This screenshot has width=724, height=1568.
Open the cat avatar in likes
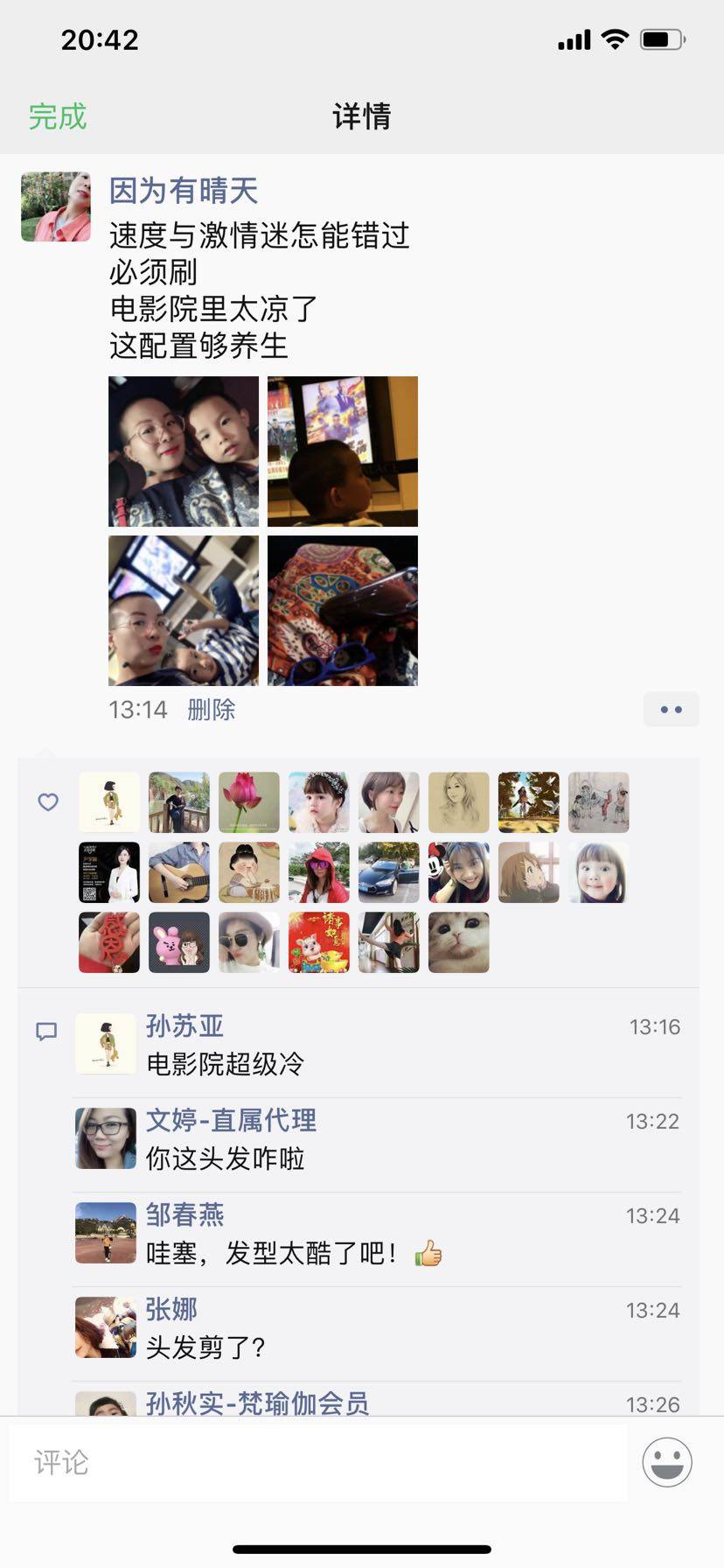(459, 942)
